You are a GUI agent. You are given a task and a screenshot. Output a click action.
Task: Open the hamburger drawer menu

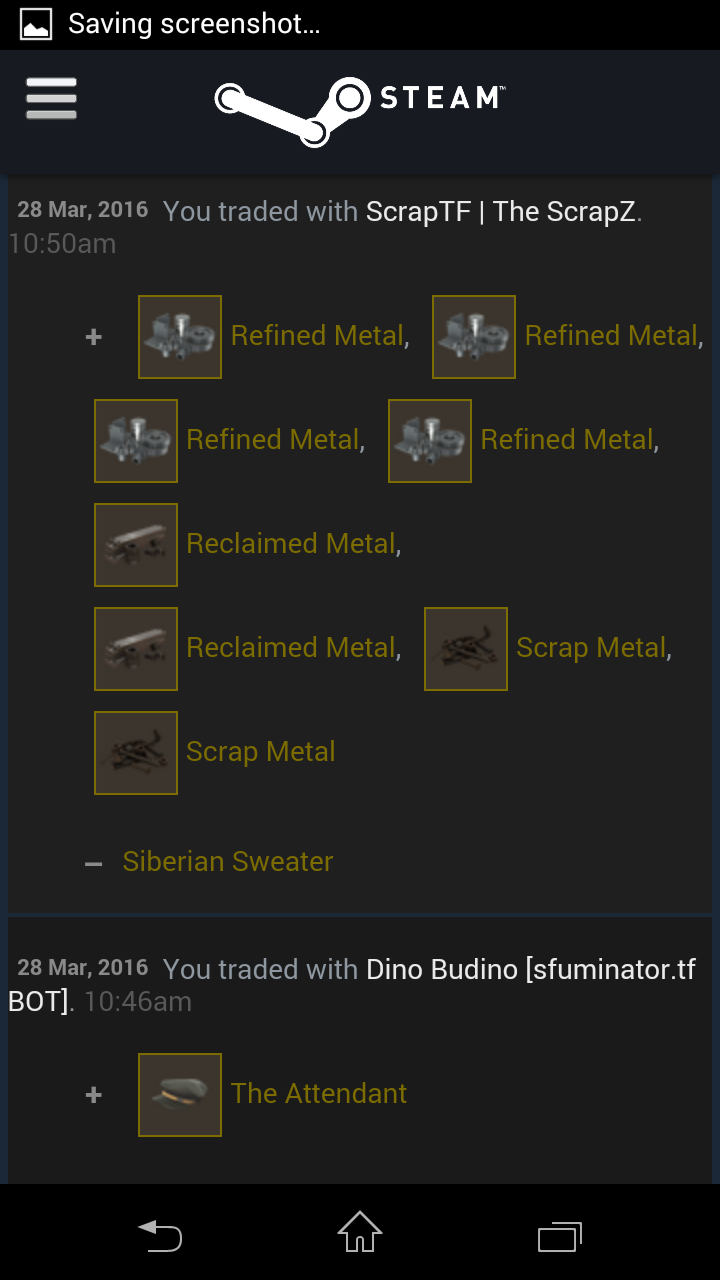point(51,99)
